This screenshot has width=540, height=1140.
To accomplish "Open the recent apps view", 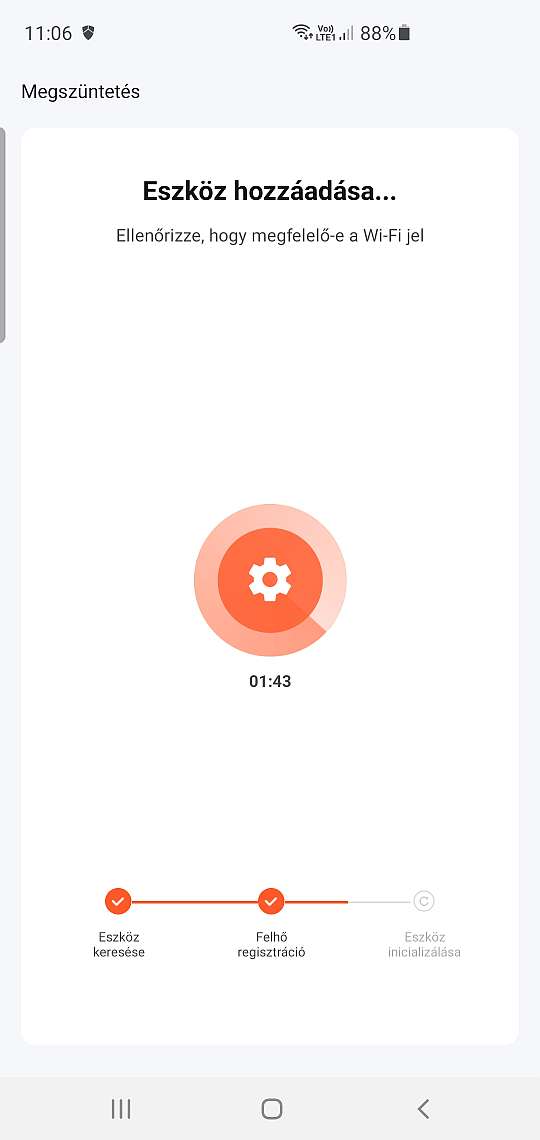I will (121, 1109).
